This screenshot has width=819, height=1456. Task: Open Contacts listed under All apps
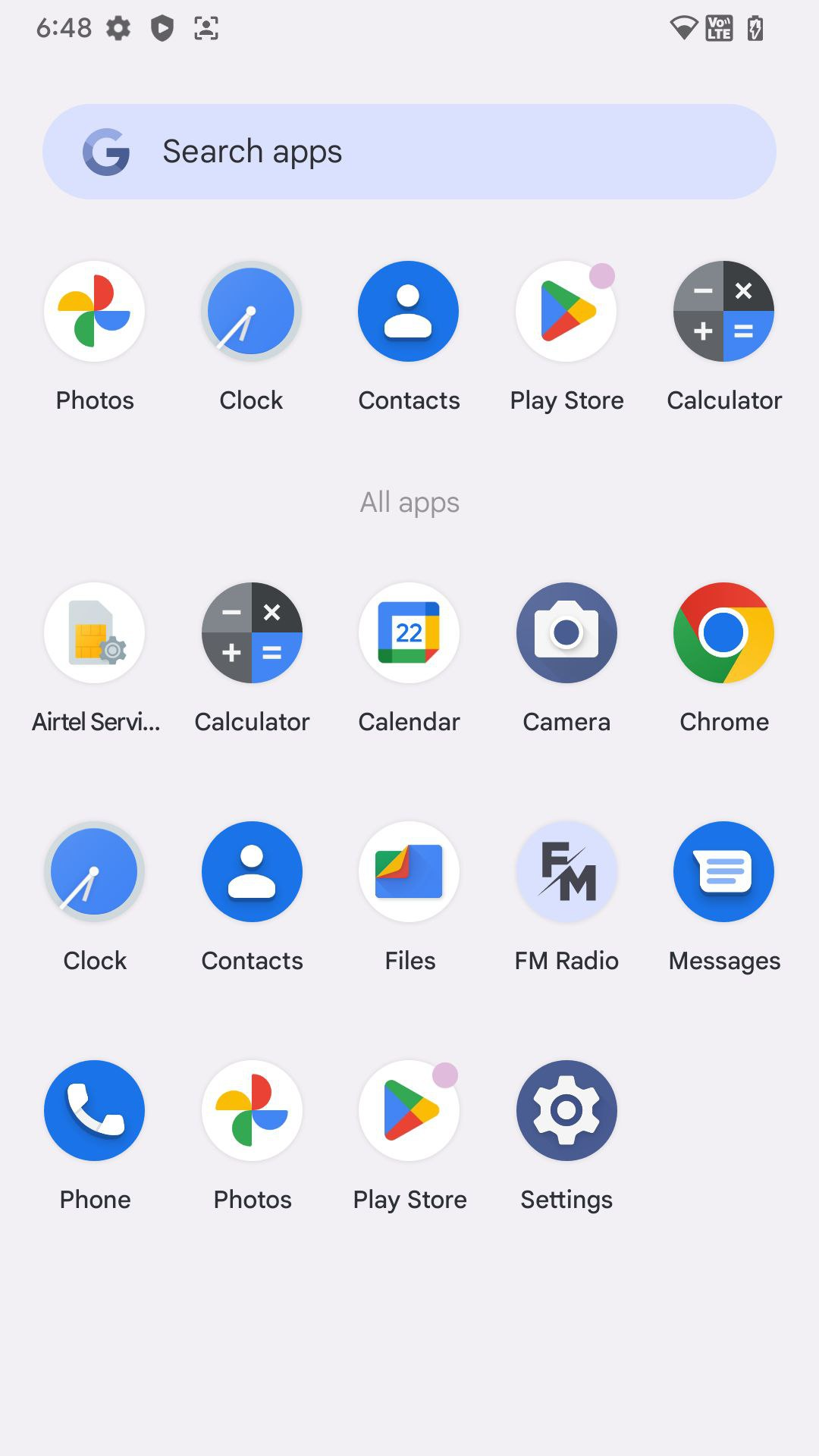point(252,872)
